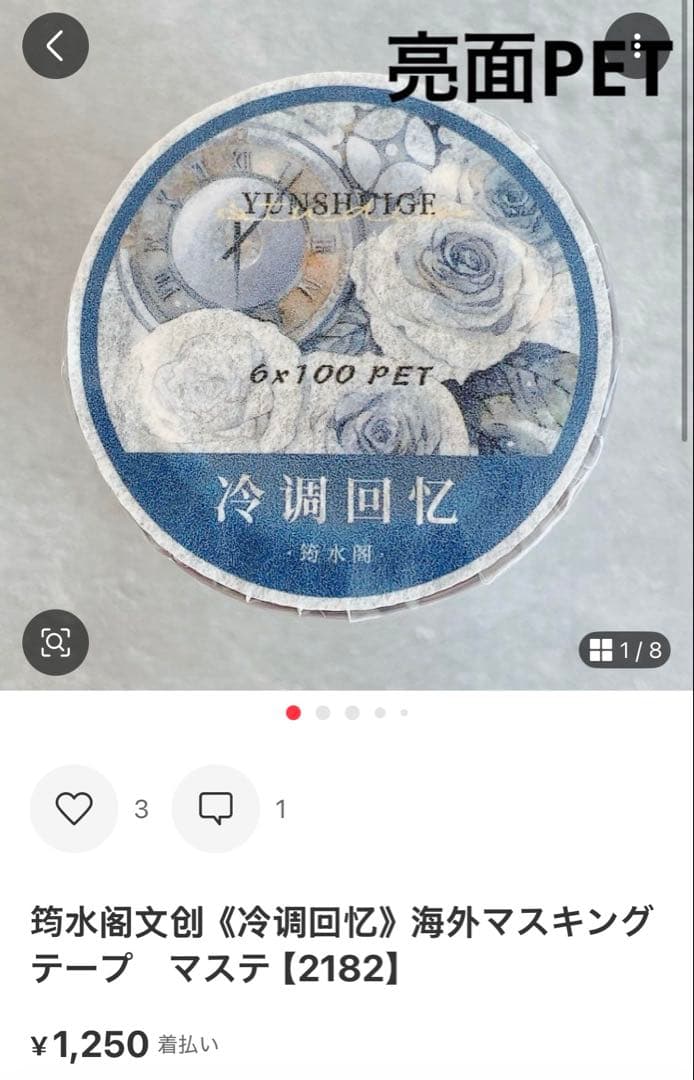694x1080 pixels.
Task: Search by image using the scan icon
Action: click(x=55, y=642)
